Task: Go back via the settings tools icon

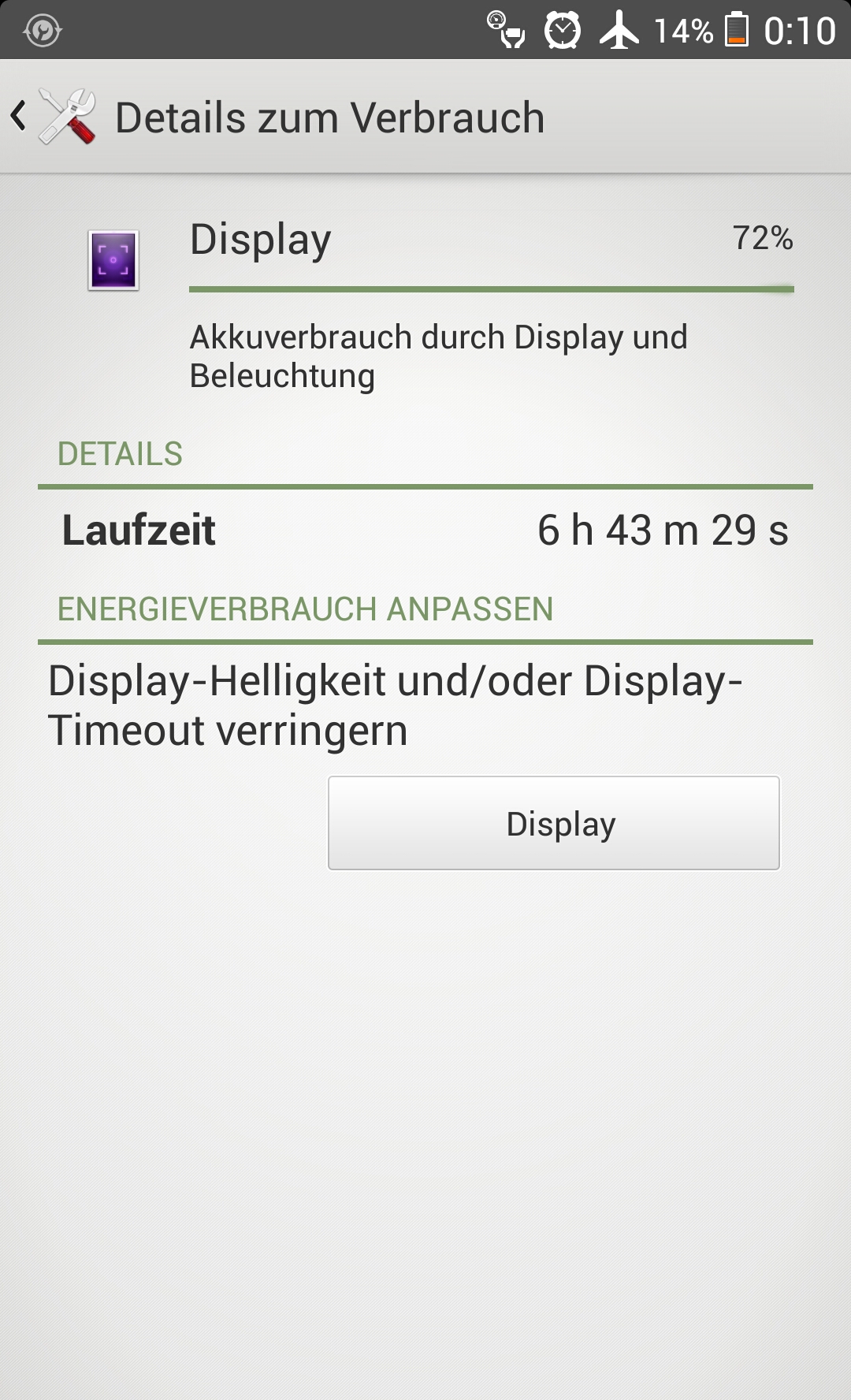Action: tap(67, 117)
